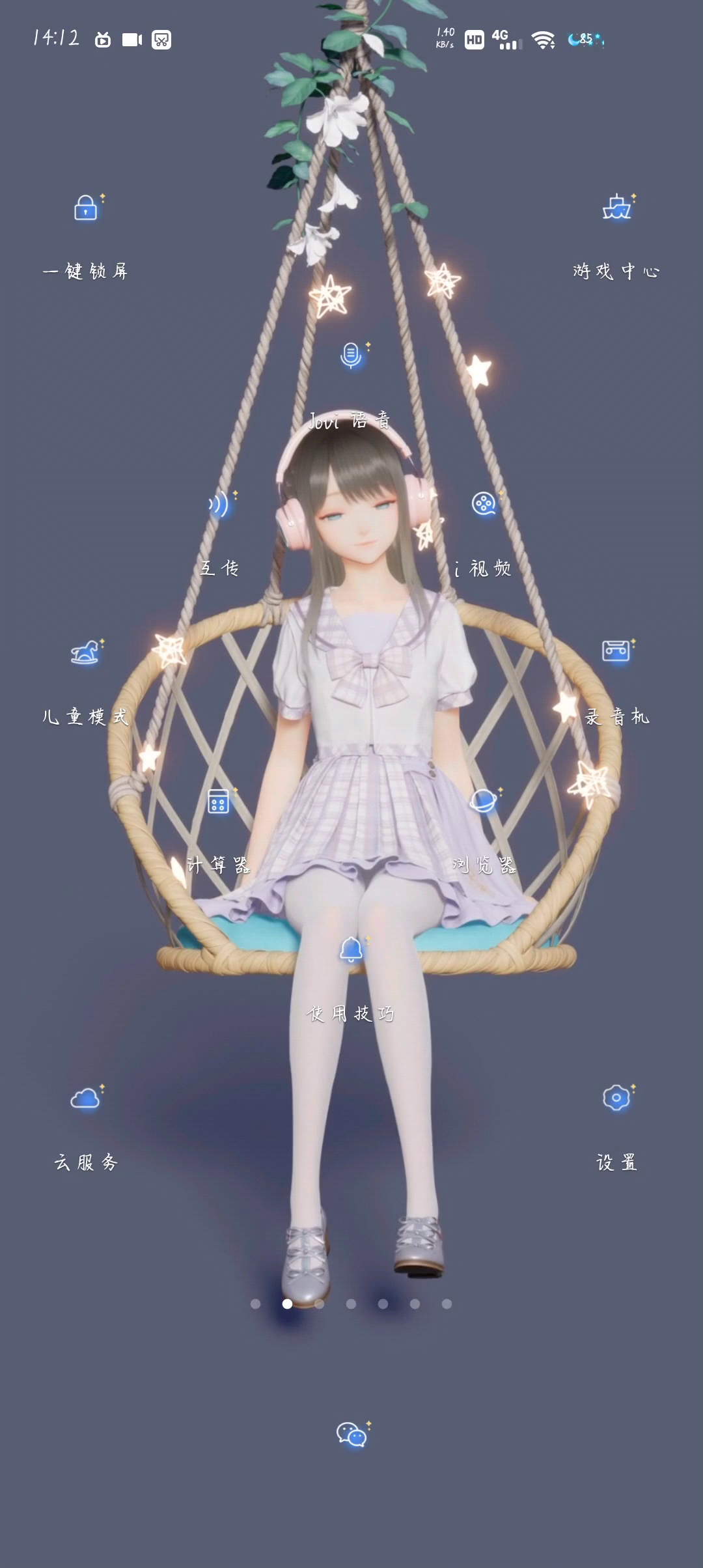Screen dimensions: 703x1568
Task: Launch the i视频 video app
Action: 484,503
